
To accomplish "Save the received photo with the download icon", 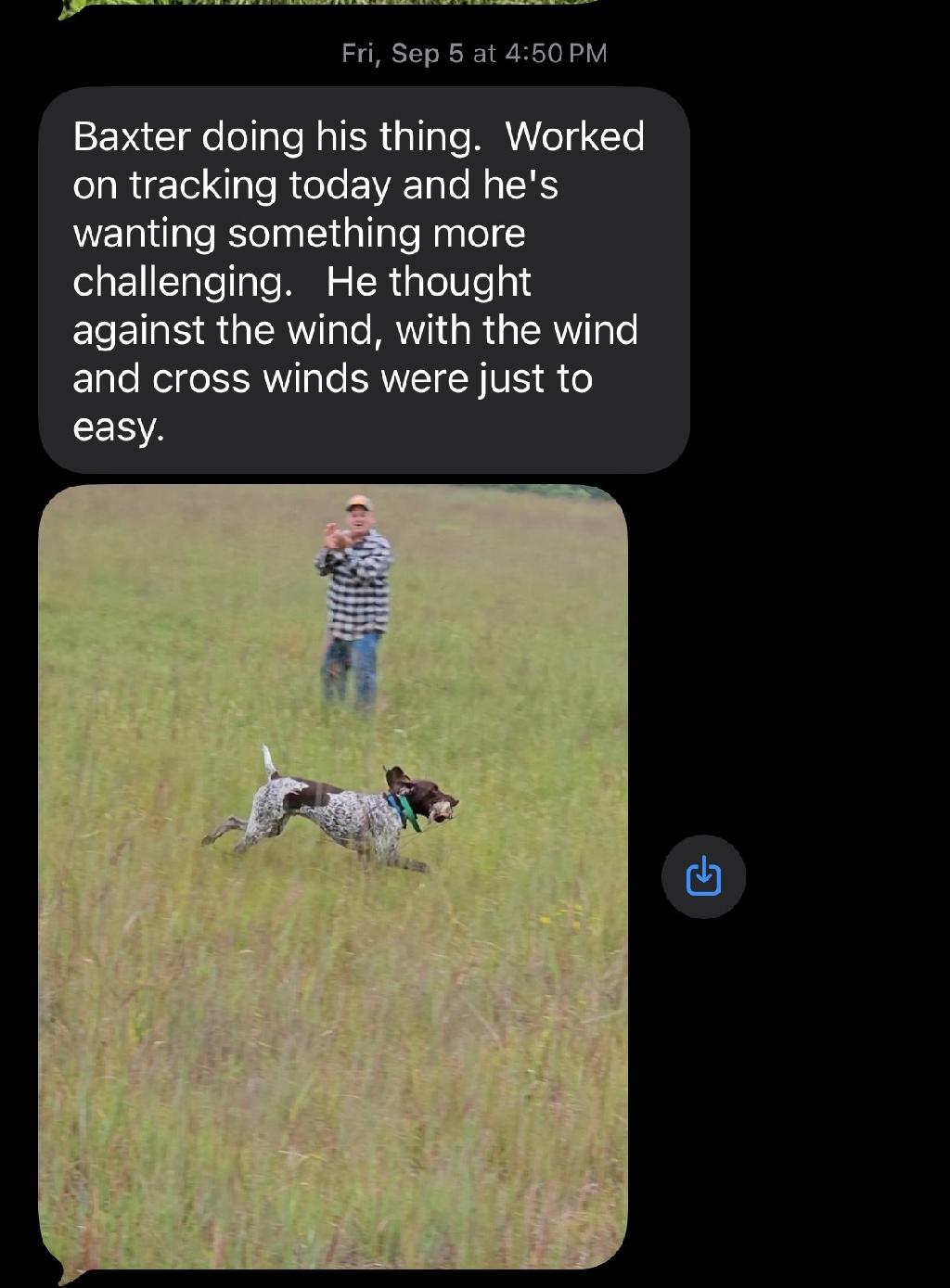I will [x=703, y=876].
